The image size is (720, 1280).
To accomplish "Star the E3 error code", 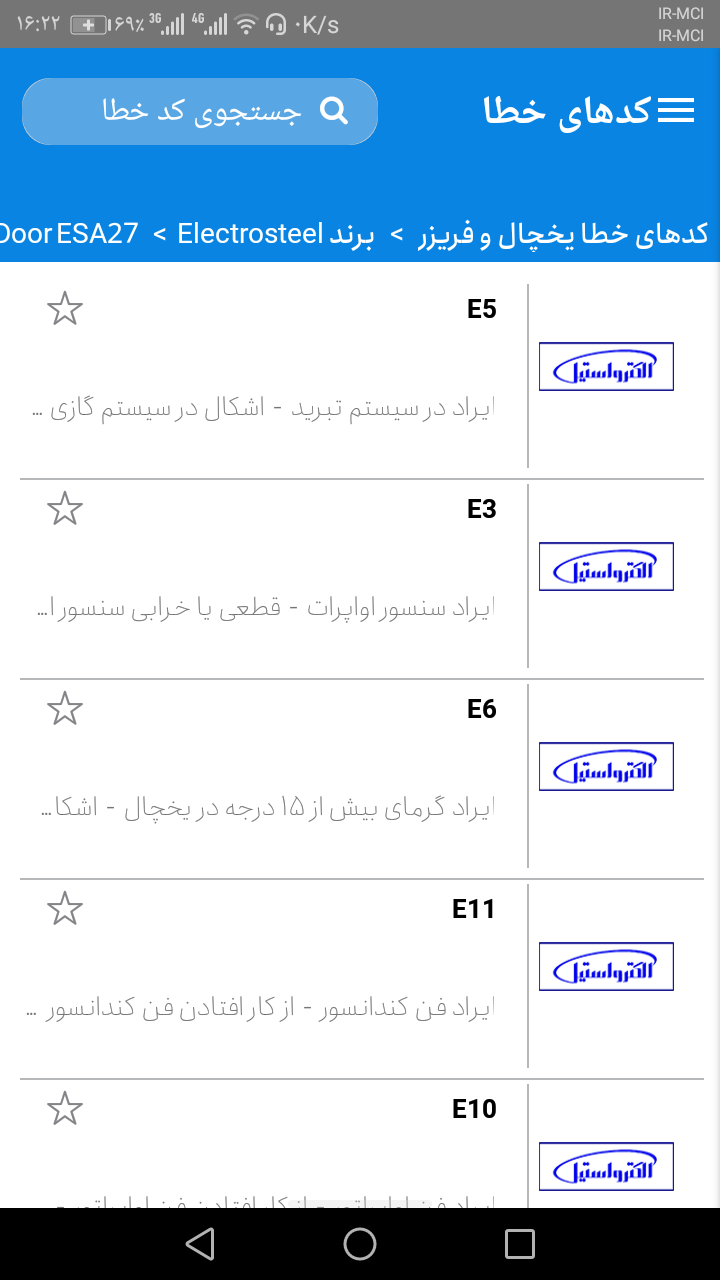I will click(65, 509).
